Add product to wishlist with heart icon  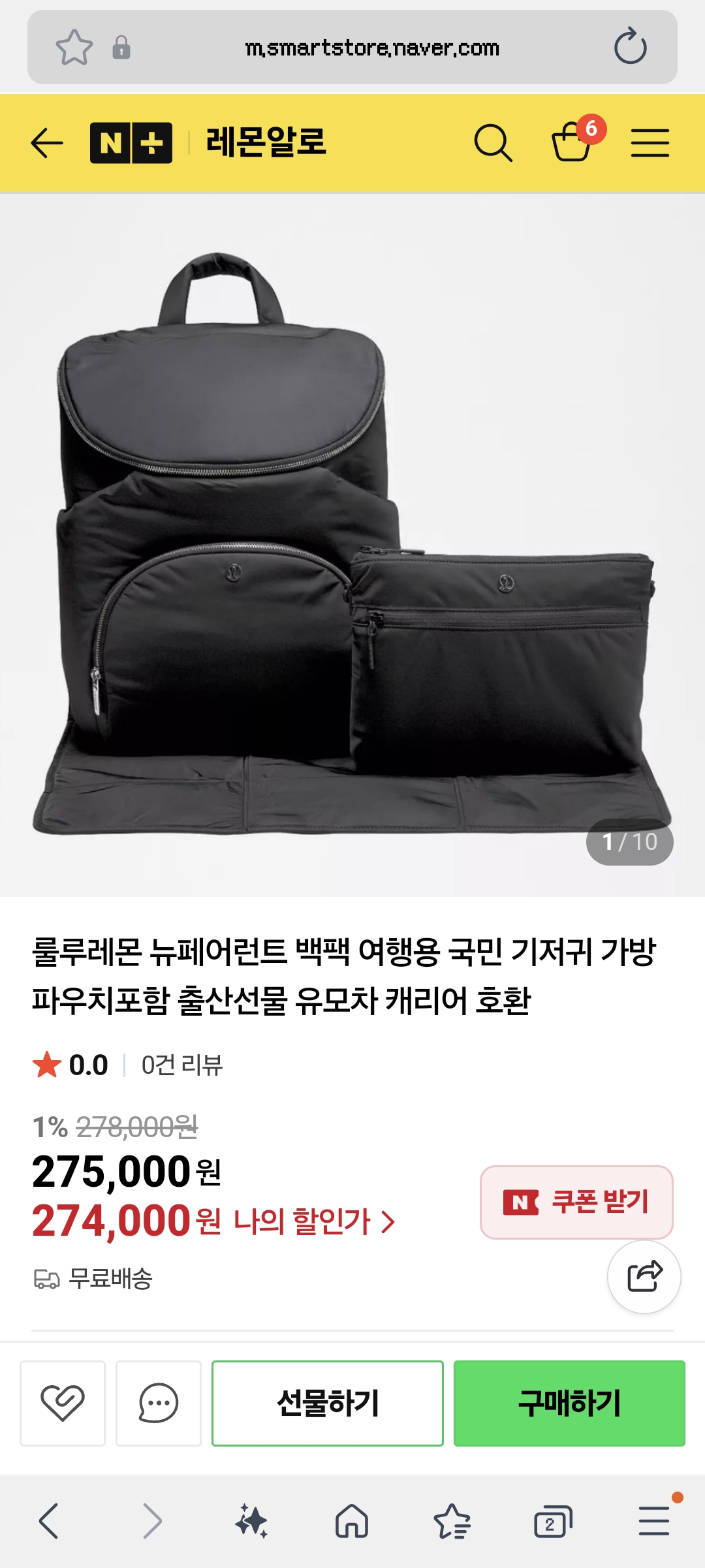tap(63, 1403)
